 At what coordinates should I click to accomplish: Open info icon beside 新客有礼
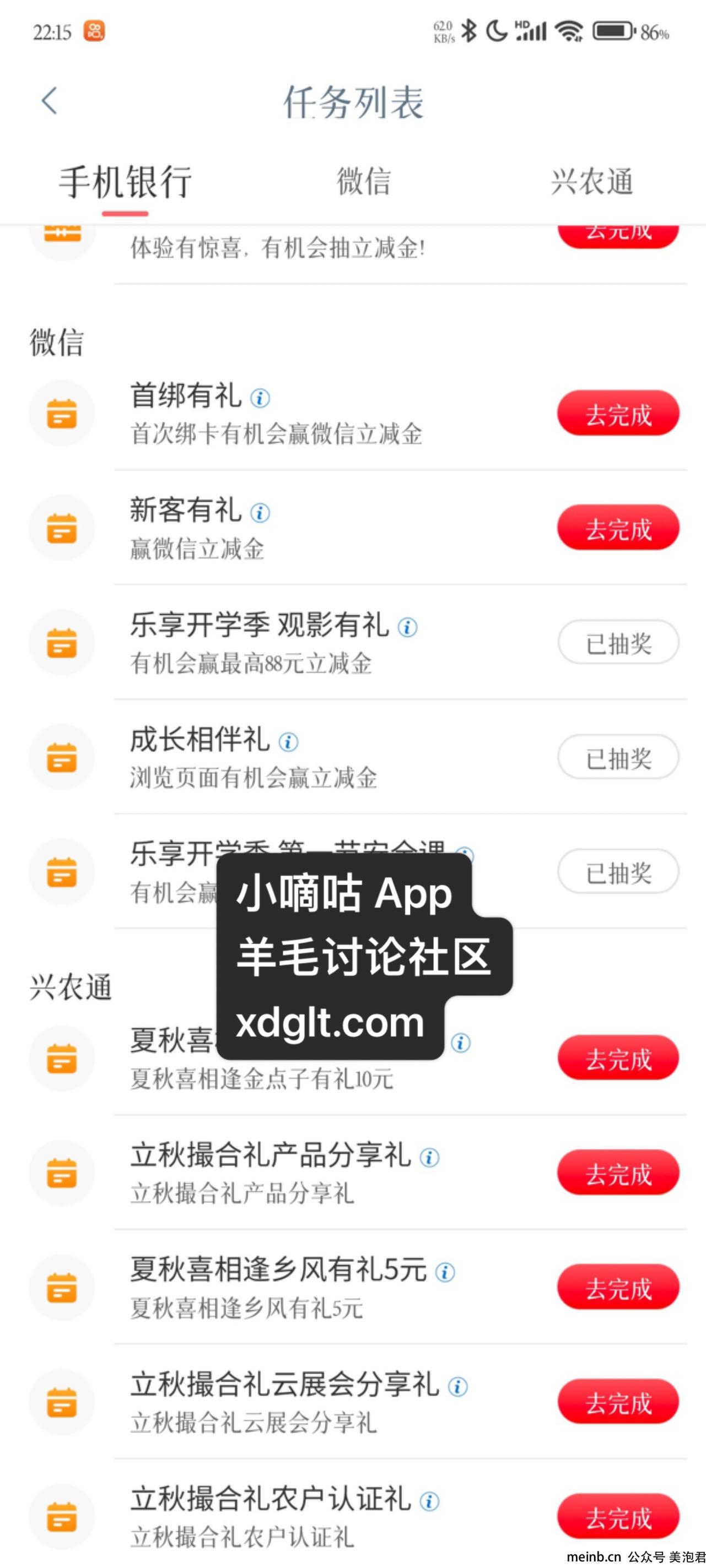coord(260,513)
